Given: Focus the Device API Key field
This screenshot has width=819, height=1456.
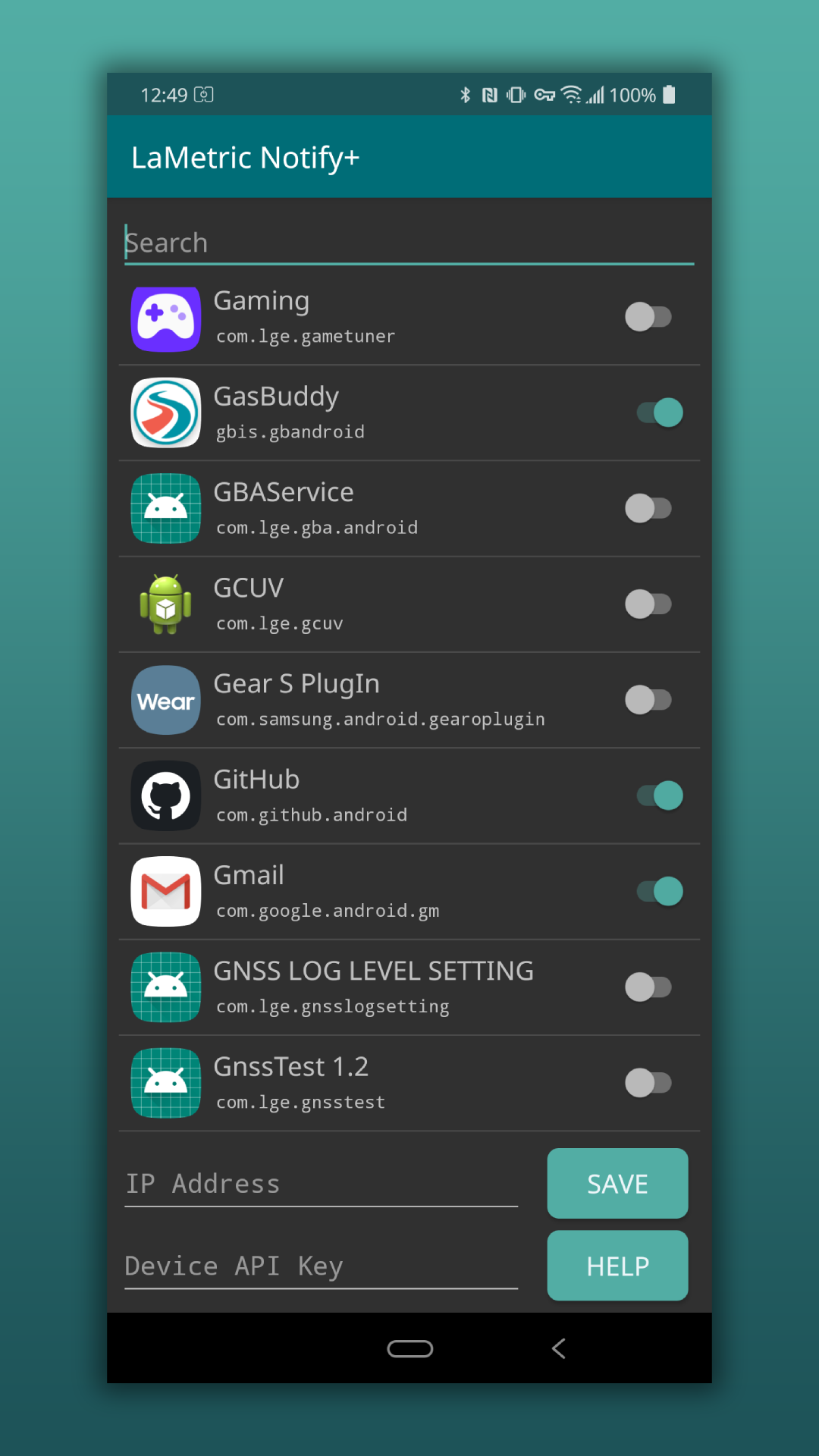Looking at the screenshot, I should [x=321, y=1266].
